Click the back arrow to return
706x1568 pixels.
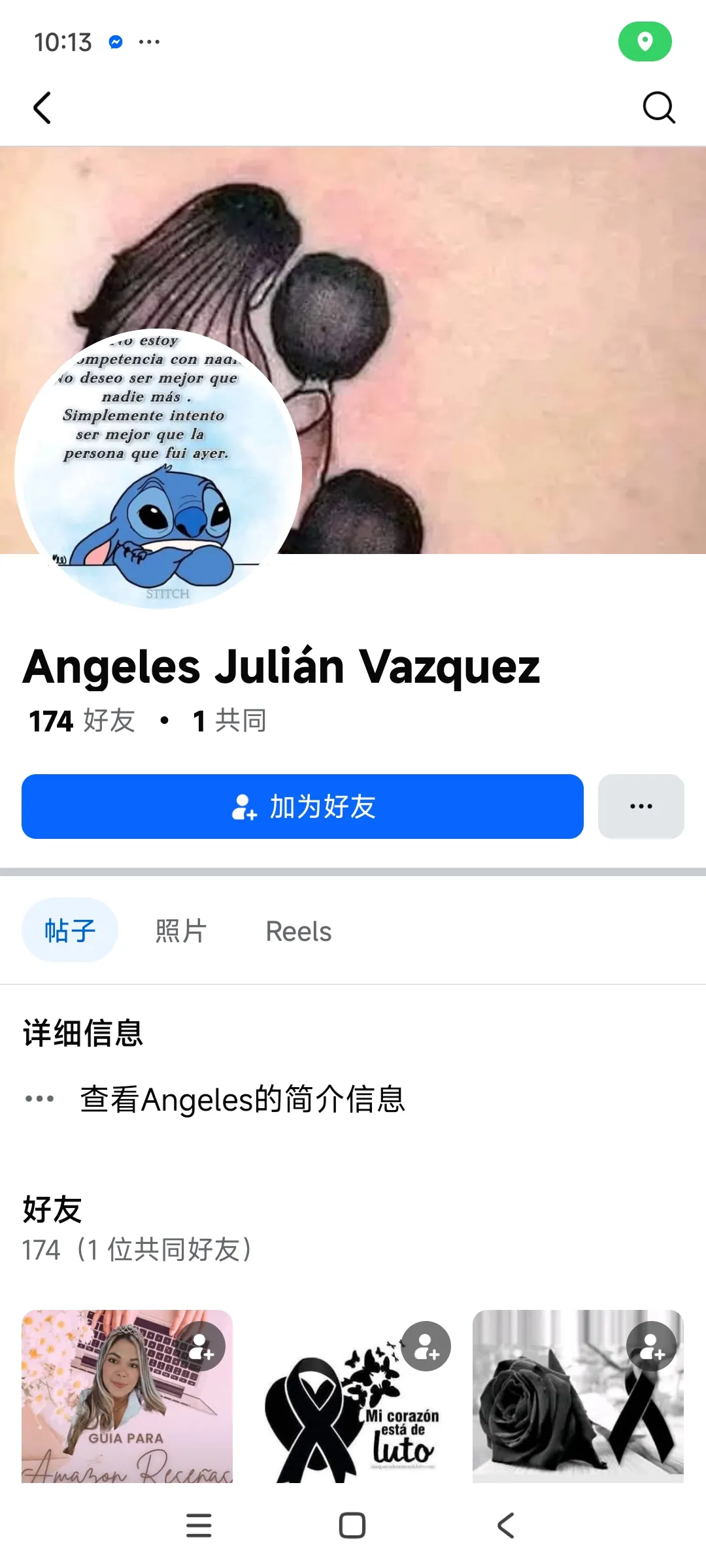[42, 108]
